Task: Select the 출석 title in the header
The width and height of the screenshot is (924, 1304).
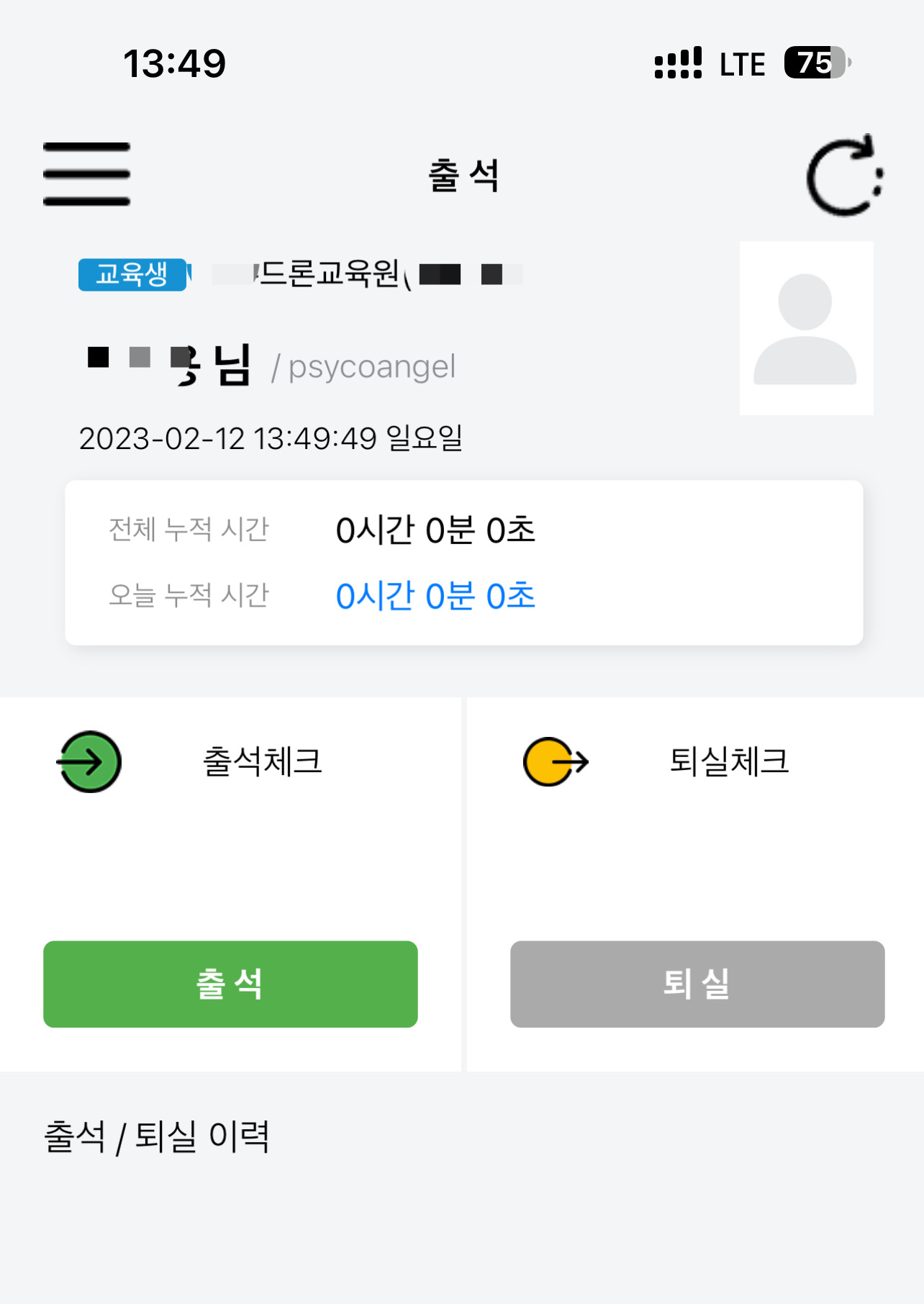Action: click(462, 175)
